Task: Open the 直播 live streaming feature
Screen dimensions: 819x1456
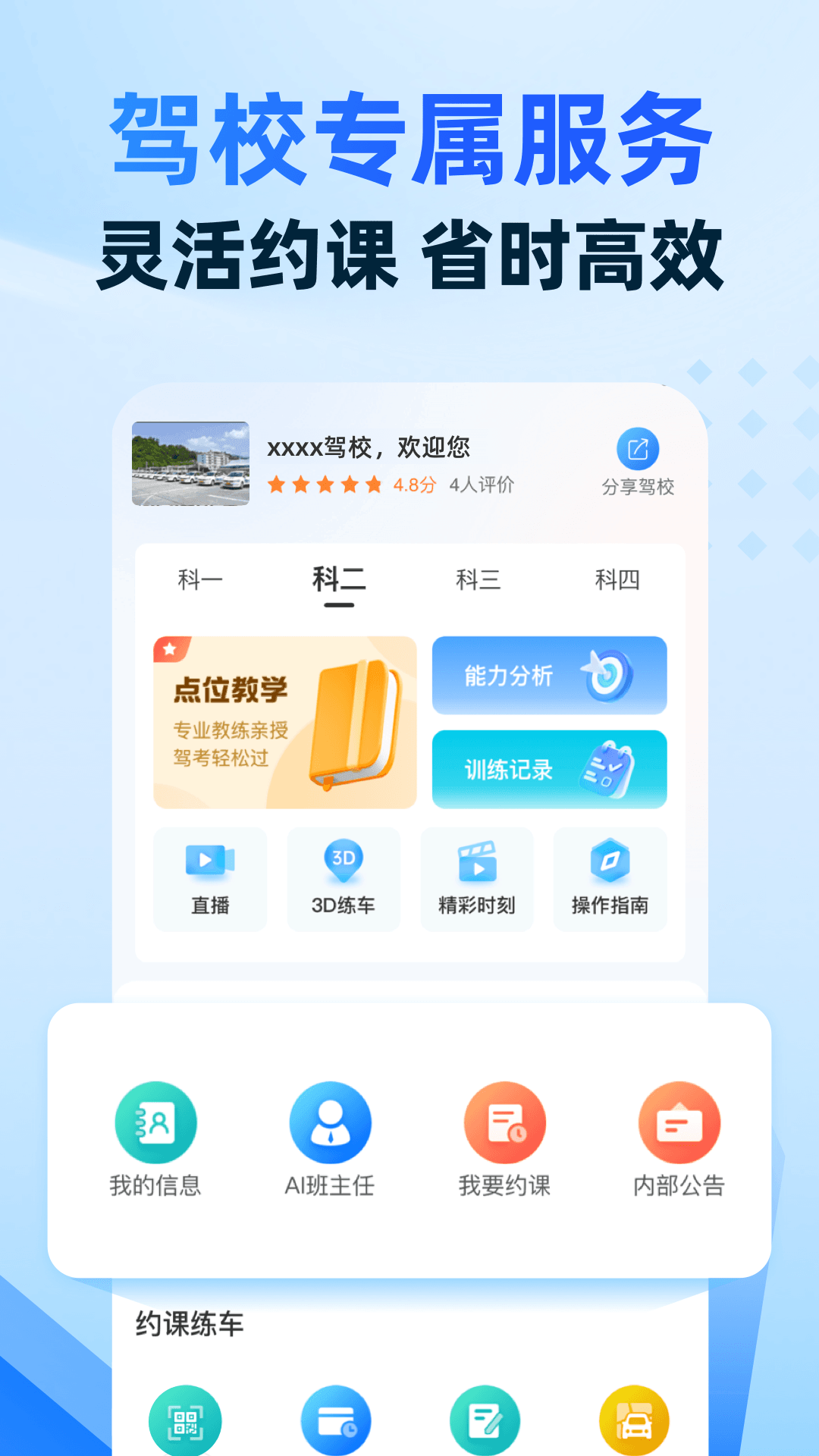Action: tap(209, 878)
